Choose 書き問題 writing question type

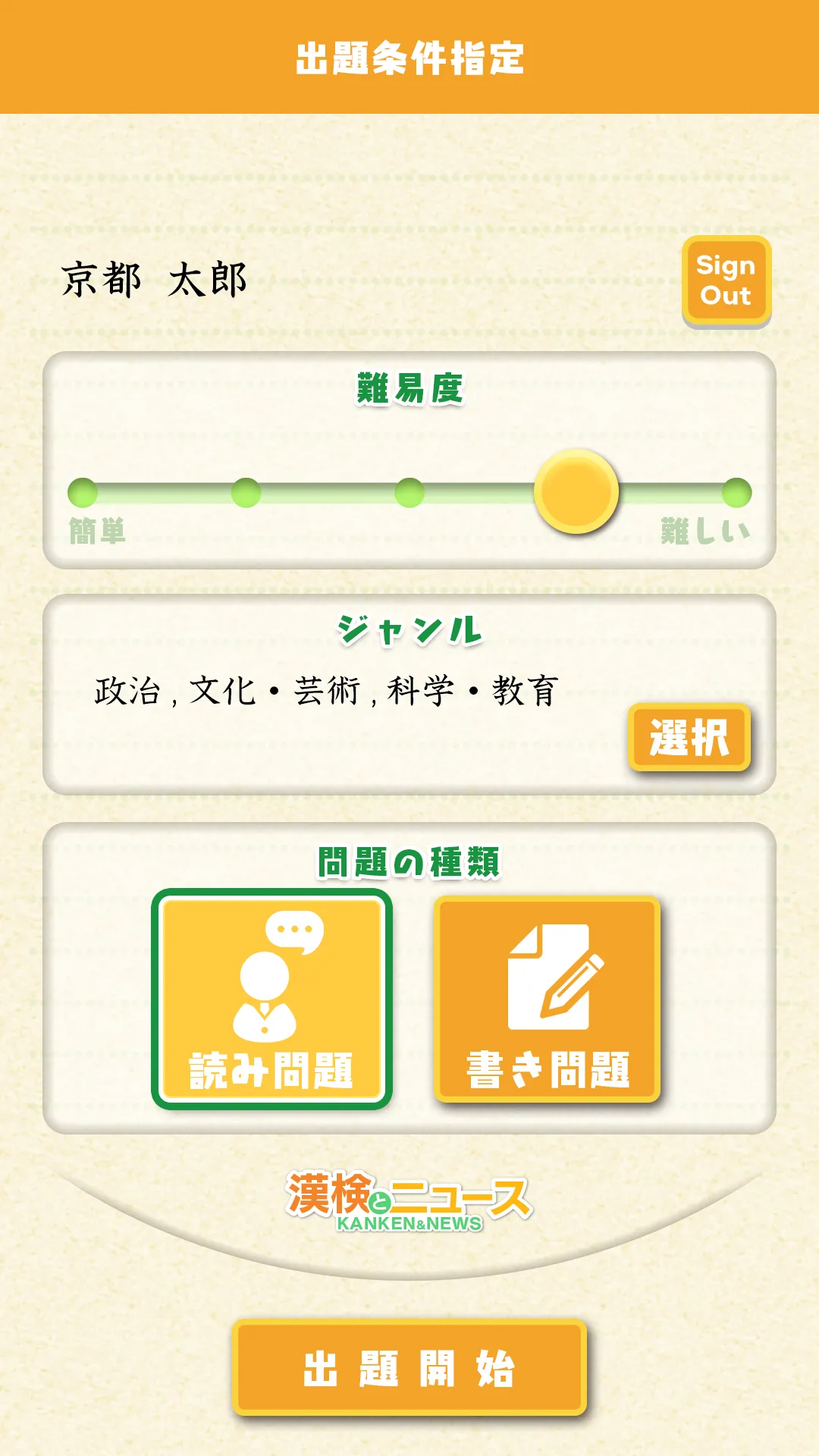click(547, 999)
